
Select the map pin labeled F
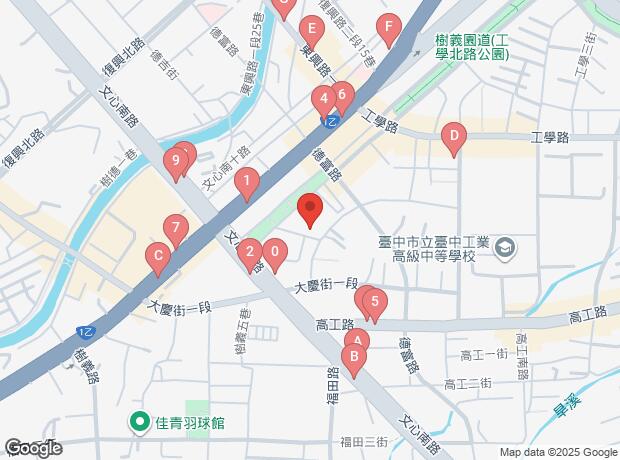[388, 27]
